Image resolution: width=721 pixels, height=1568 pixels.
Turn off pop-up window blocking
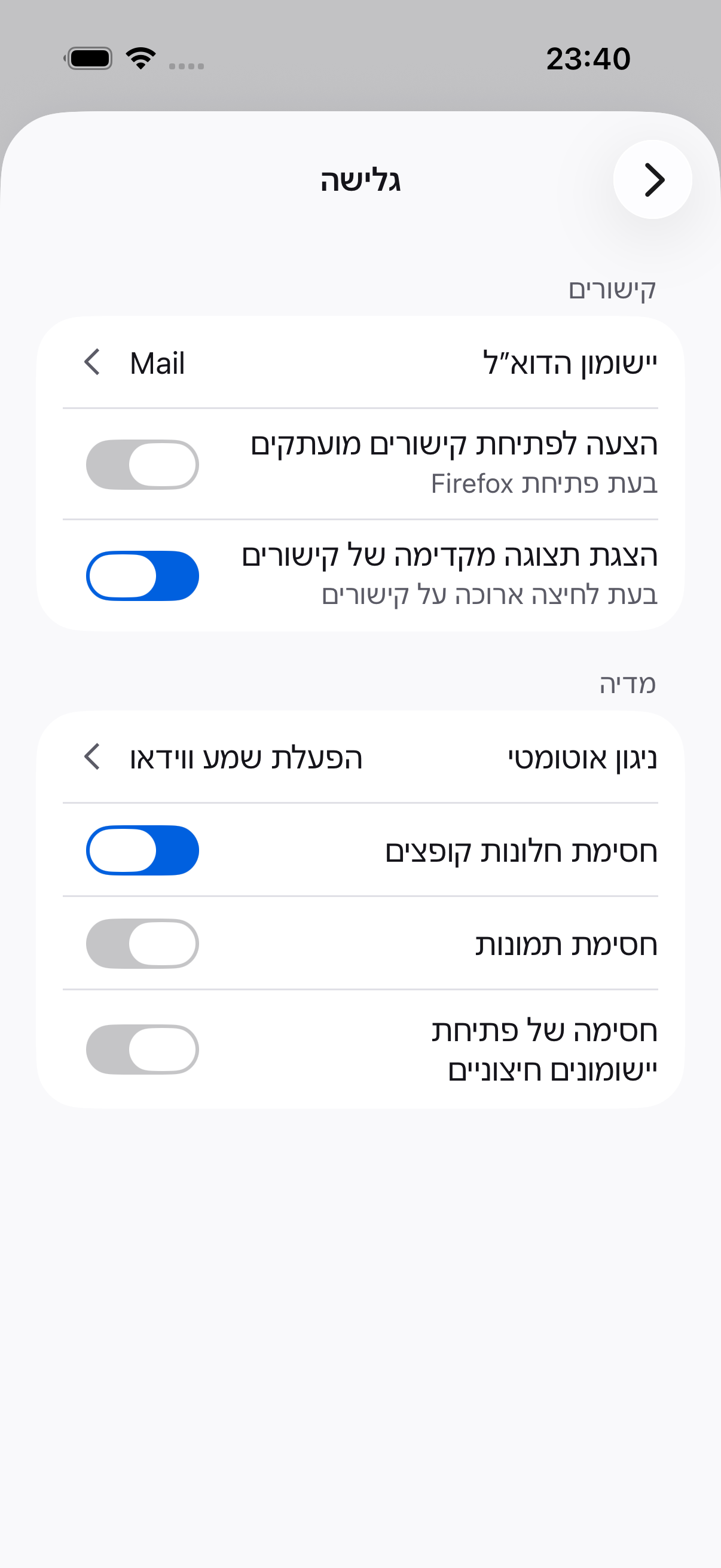point(142,850)
